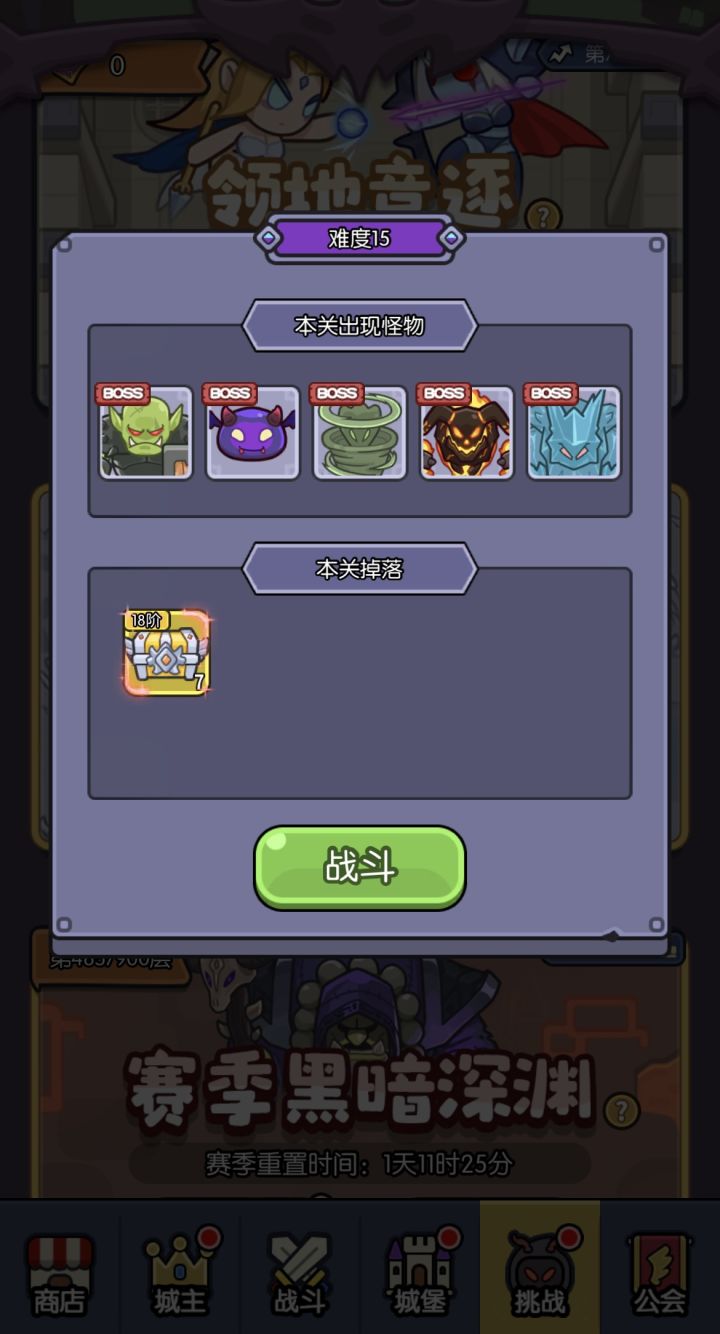Select the green orc BOSS portrait
The width and height of the screenshot is (720, 1334).
tap(145, 434)
